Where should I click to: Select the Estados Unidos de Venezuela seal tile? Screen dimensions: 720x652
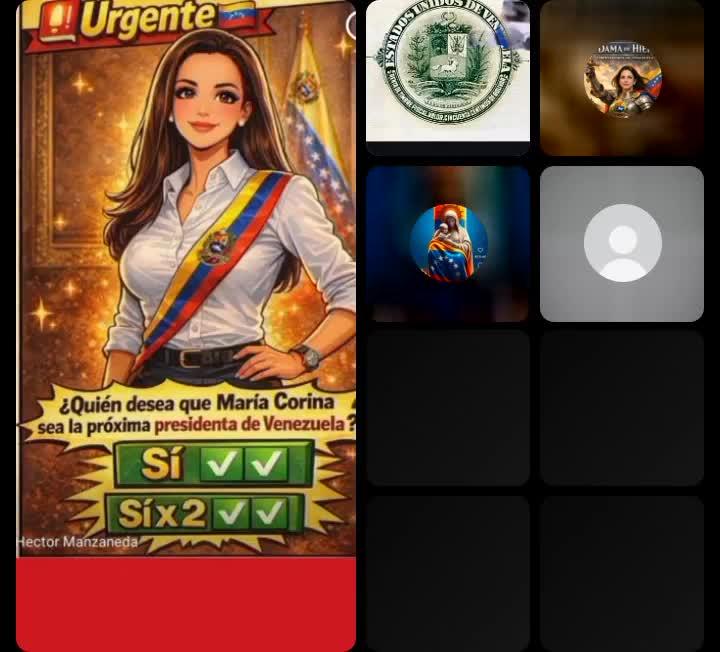coord(447,74)
